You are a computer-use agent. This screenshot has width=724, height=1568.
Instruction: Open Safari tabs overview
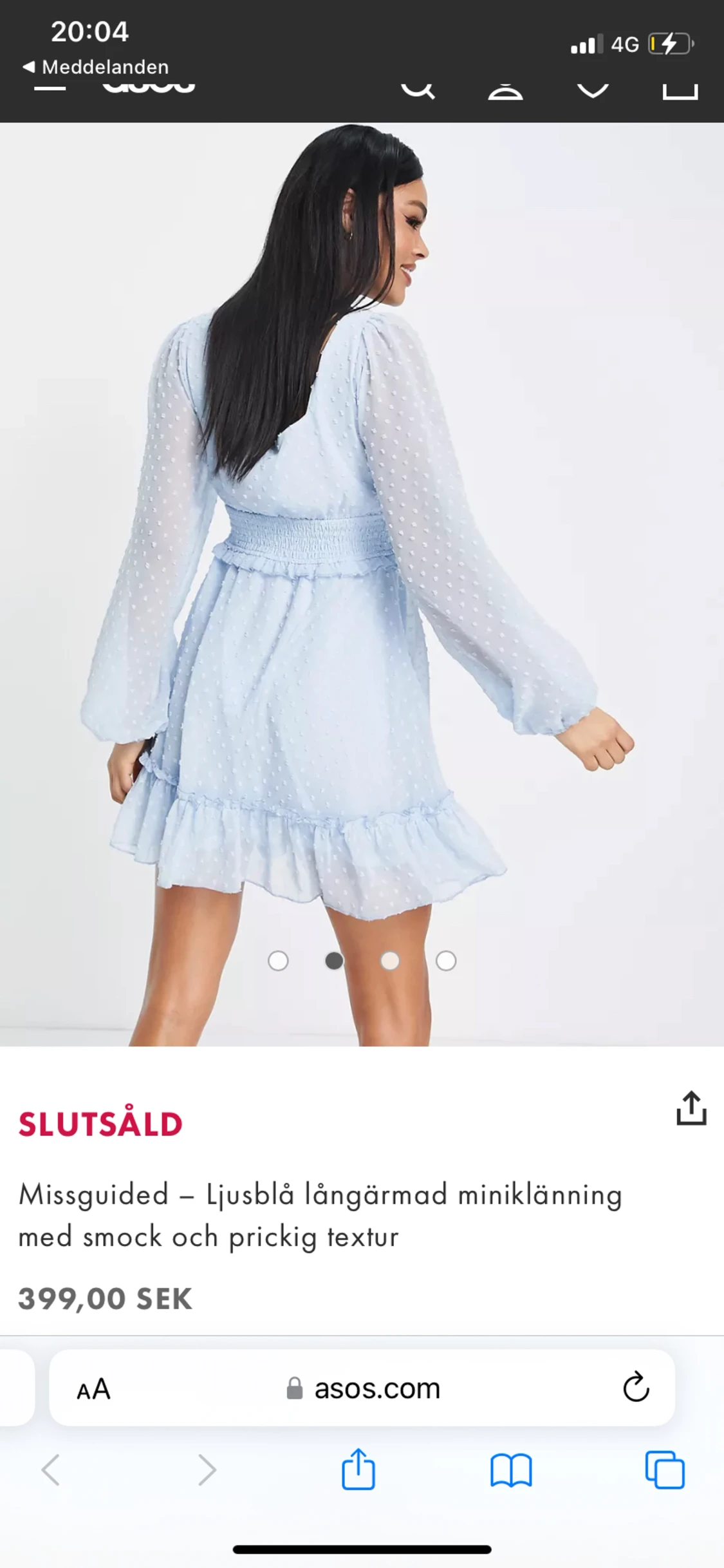(x=665, y=1470)
